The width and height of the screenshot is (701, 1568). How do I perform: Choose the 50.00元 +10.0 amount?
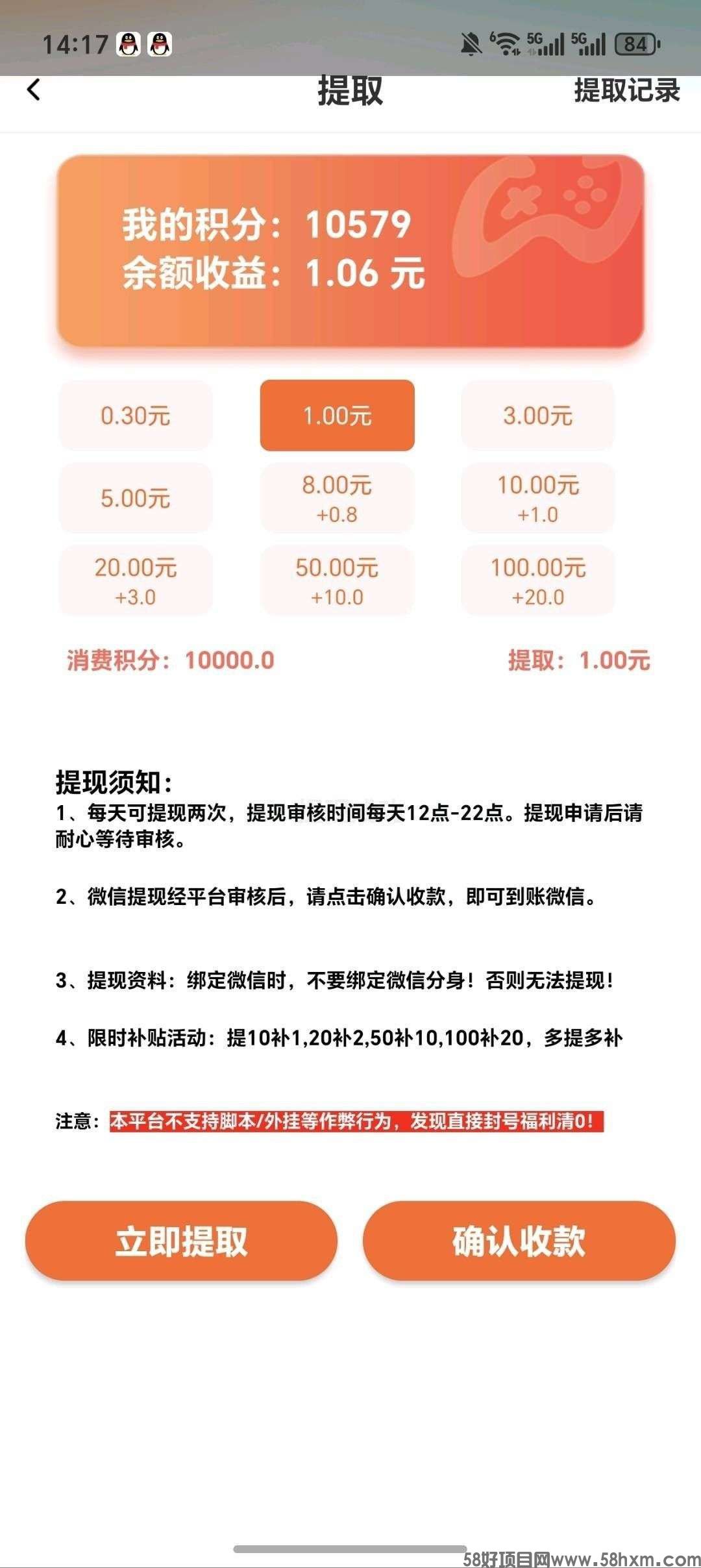click(x=337, y=580)
